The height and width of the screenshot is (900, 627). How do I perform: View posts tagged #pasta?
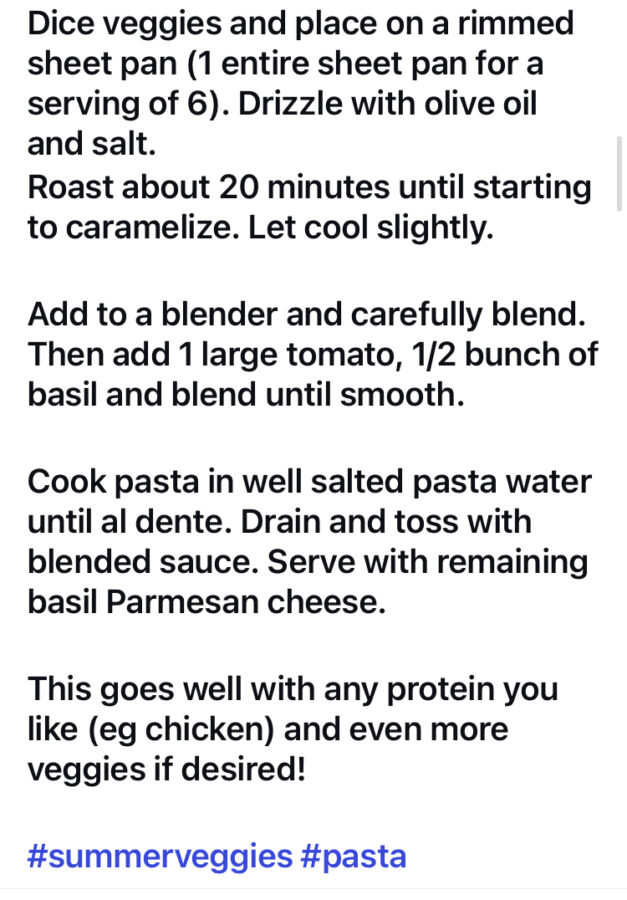354,857
